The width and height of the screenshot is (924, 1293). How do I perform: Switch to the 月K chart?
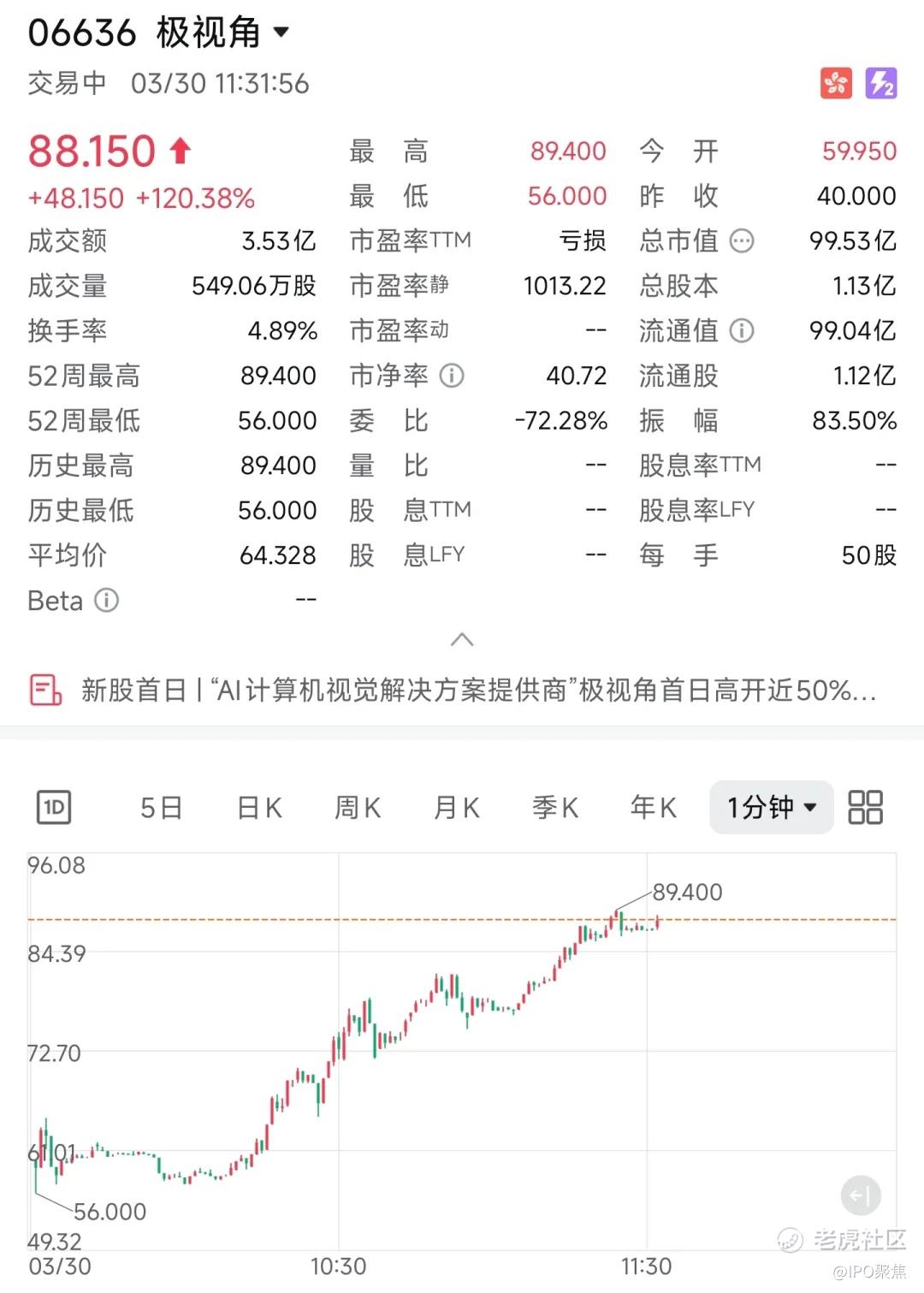pyautogui.click(x=457, y=807)
